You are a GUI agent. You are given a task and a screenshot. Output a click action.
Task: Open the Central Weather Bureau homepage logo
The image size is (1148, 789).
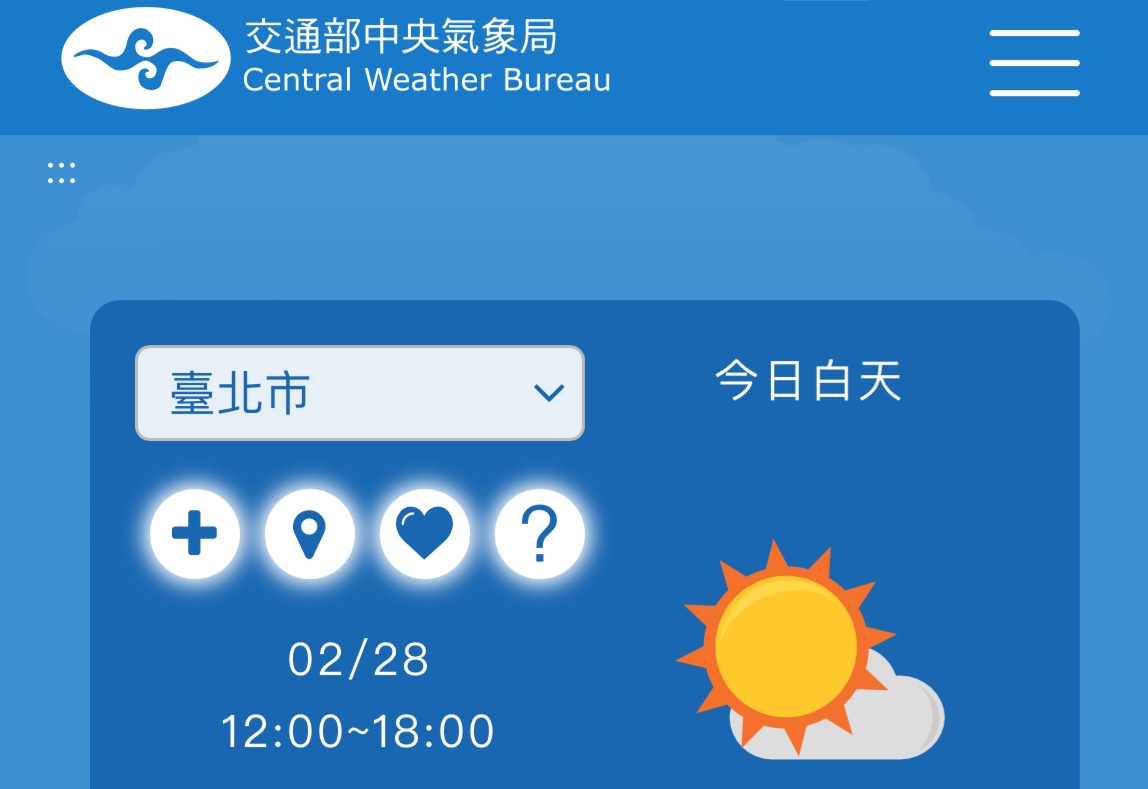coord(335,57)
